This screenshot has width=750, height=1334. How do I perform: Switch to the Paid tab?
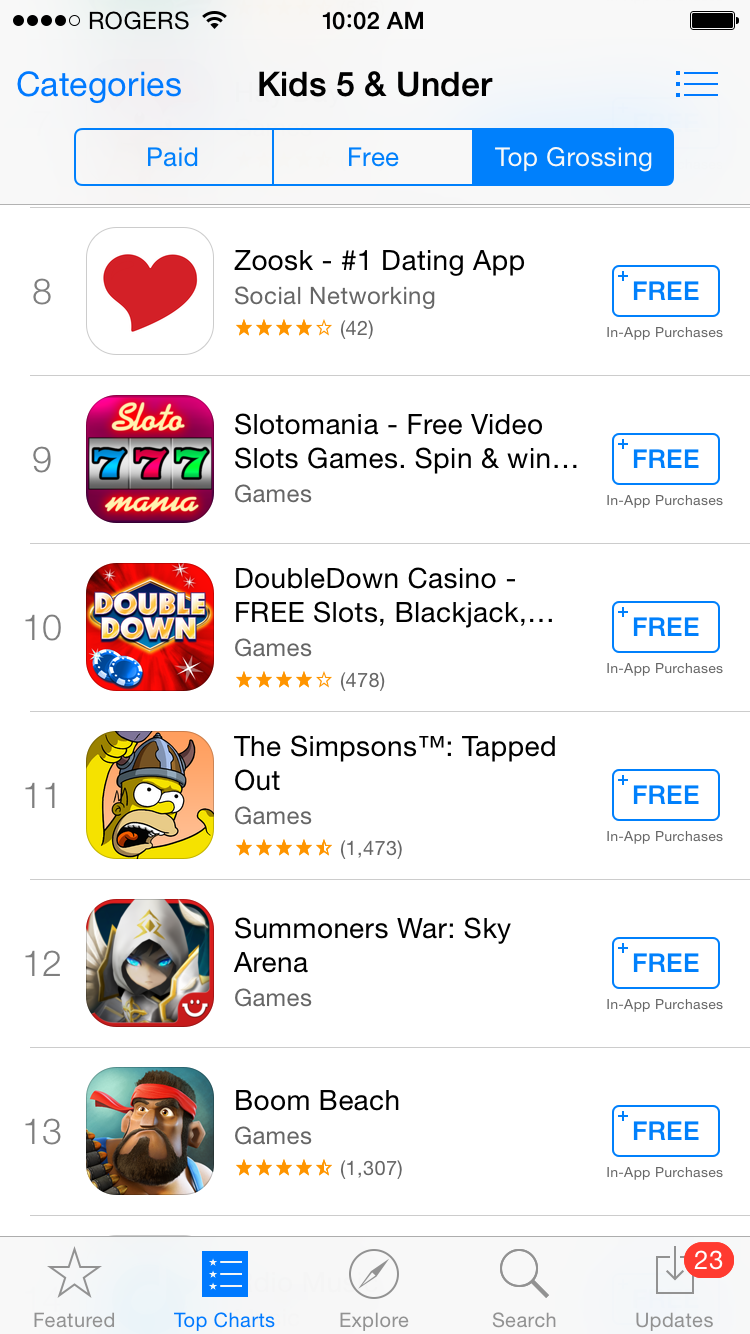coord(173,157)
